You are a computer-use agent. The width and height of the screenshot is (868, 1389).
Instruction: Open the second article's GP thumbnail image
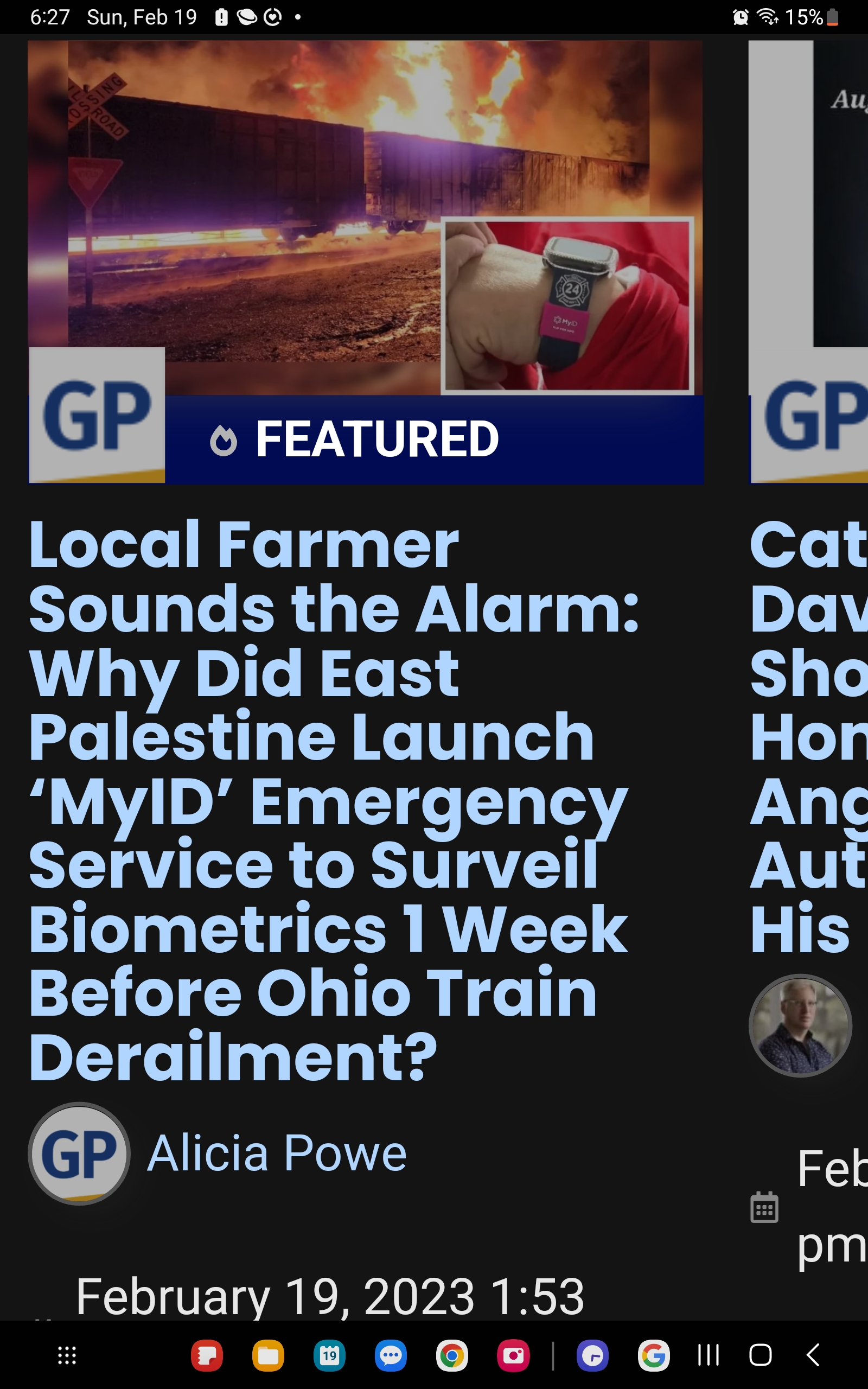[x=808, y=262]
